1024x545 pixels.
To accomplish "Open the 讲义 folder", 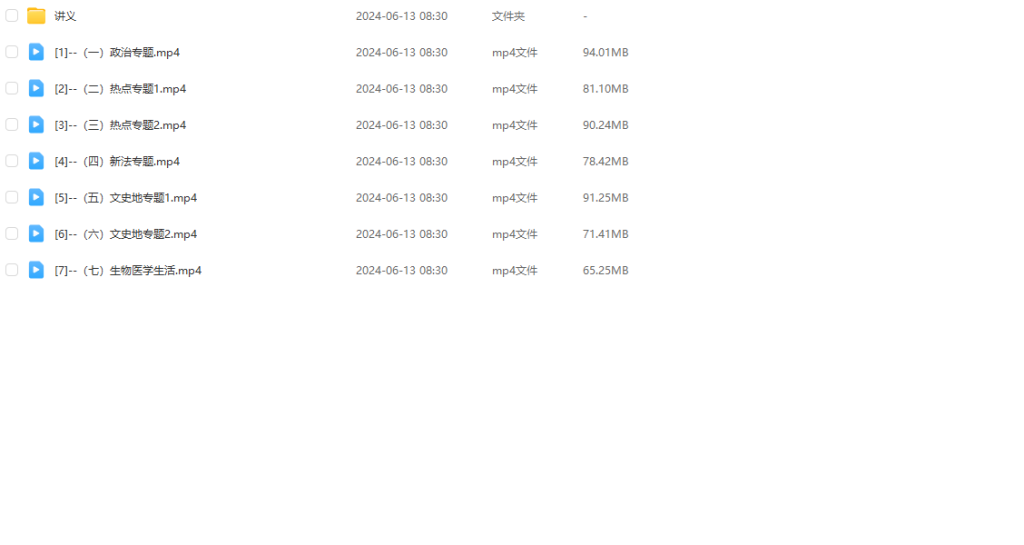I will tap(65, 16).
